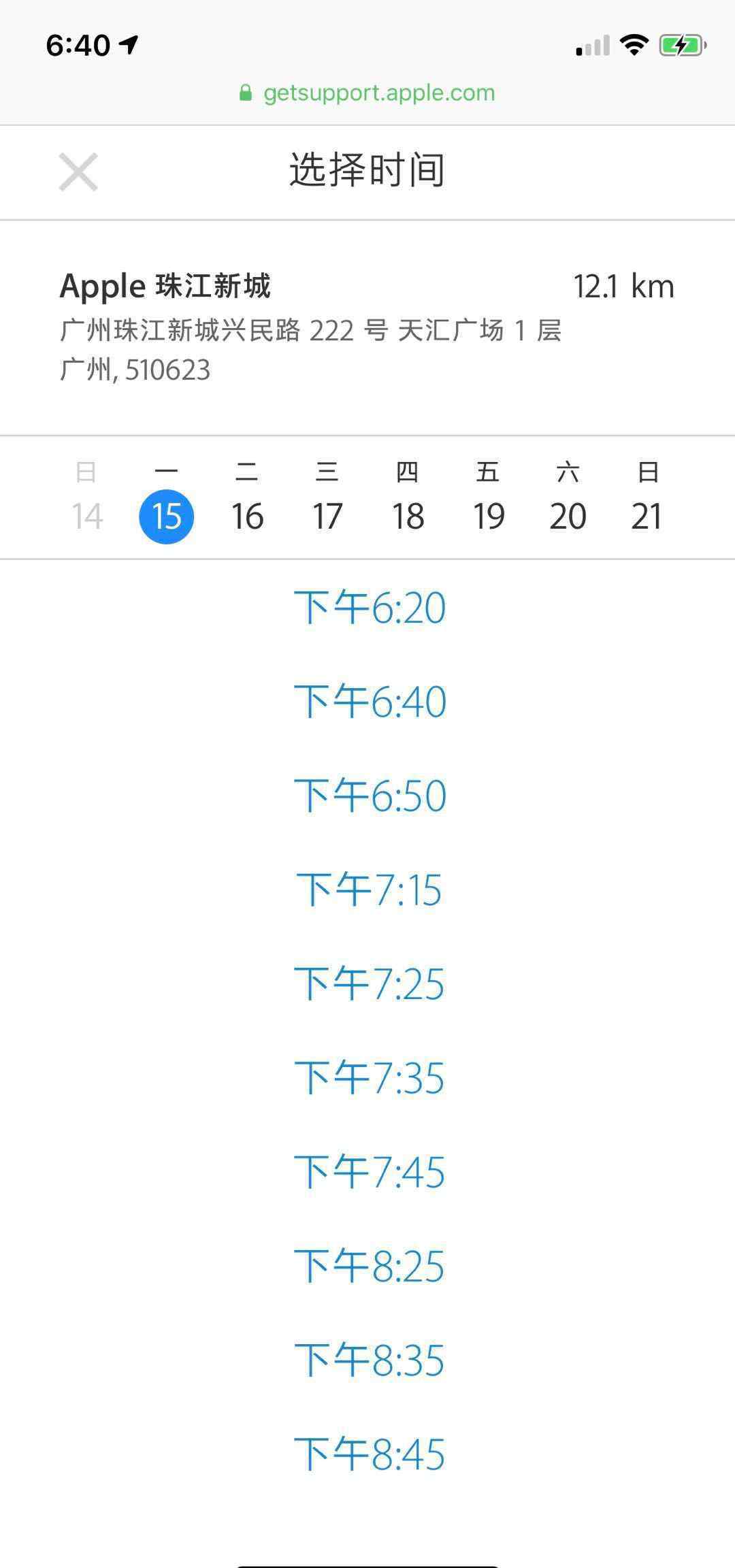Select the 下午6:20 time slot
The image size is (735, 1568).
(370, 608)
